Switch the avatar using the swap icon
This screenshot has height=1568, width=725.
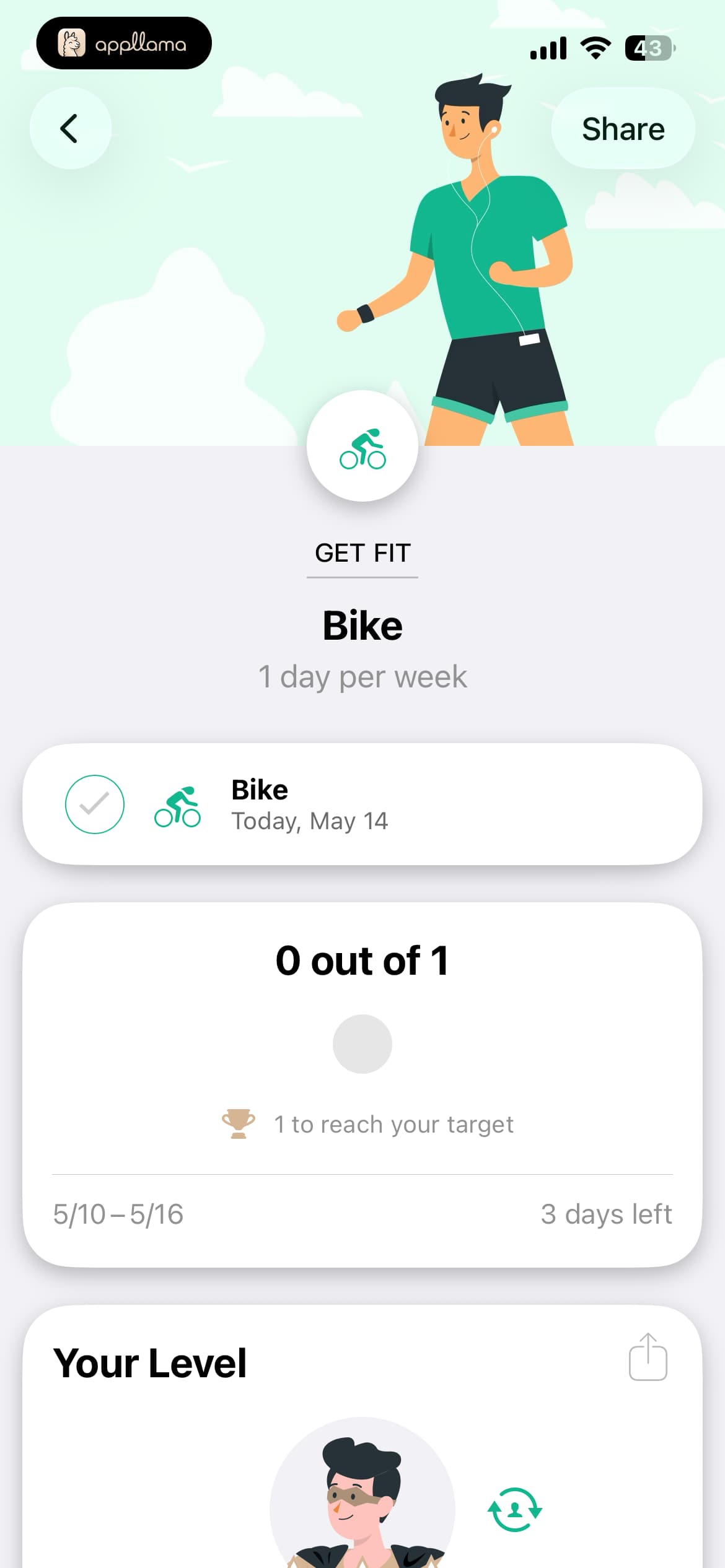point(515,1510)
